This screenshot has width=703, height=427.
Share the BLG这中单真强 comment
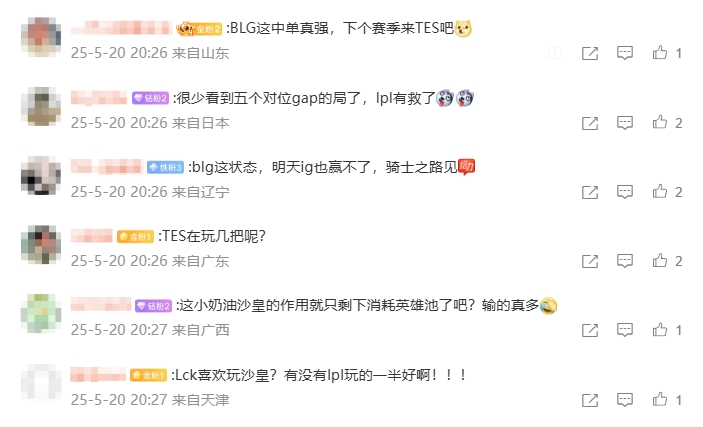click(590, 52)
